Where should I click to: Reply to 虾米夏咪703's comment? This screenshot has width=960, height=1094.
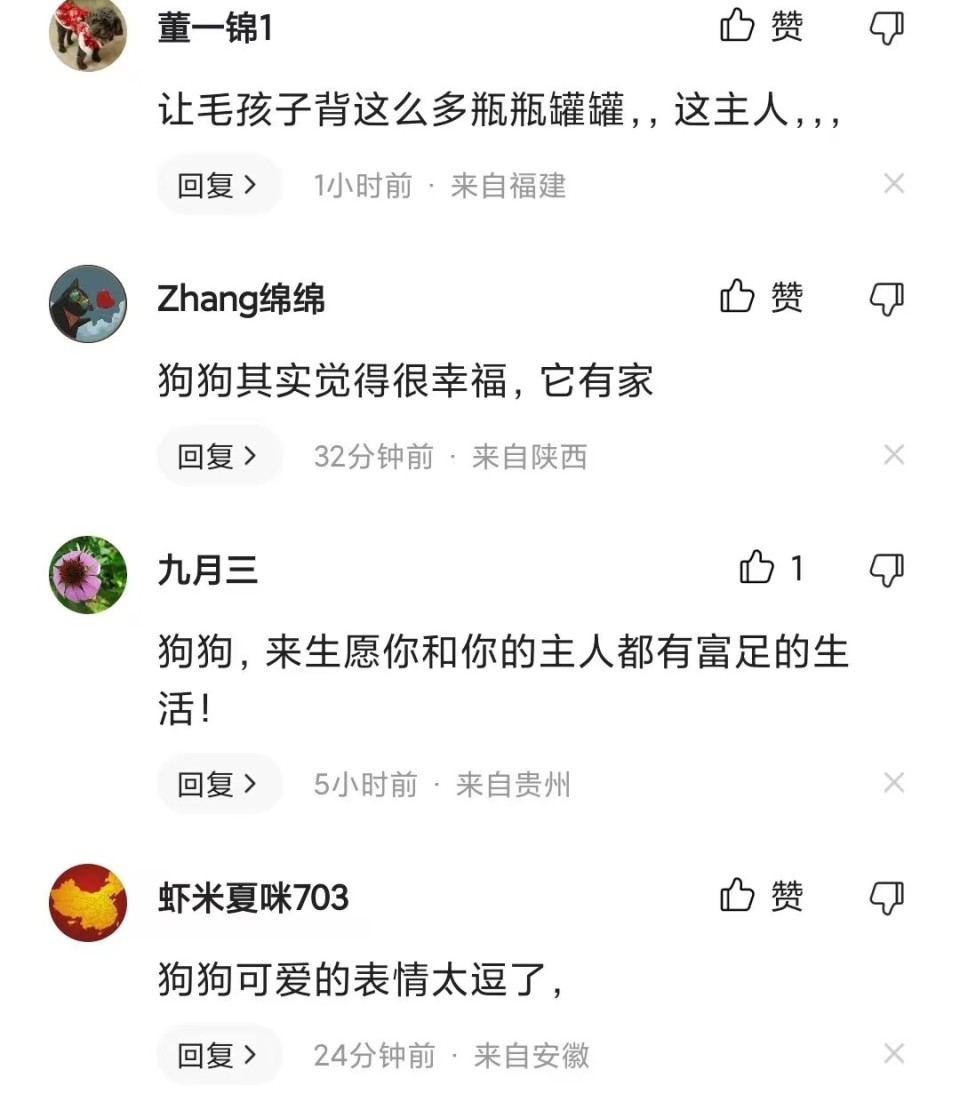tap(218, 1055)
